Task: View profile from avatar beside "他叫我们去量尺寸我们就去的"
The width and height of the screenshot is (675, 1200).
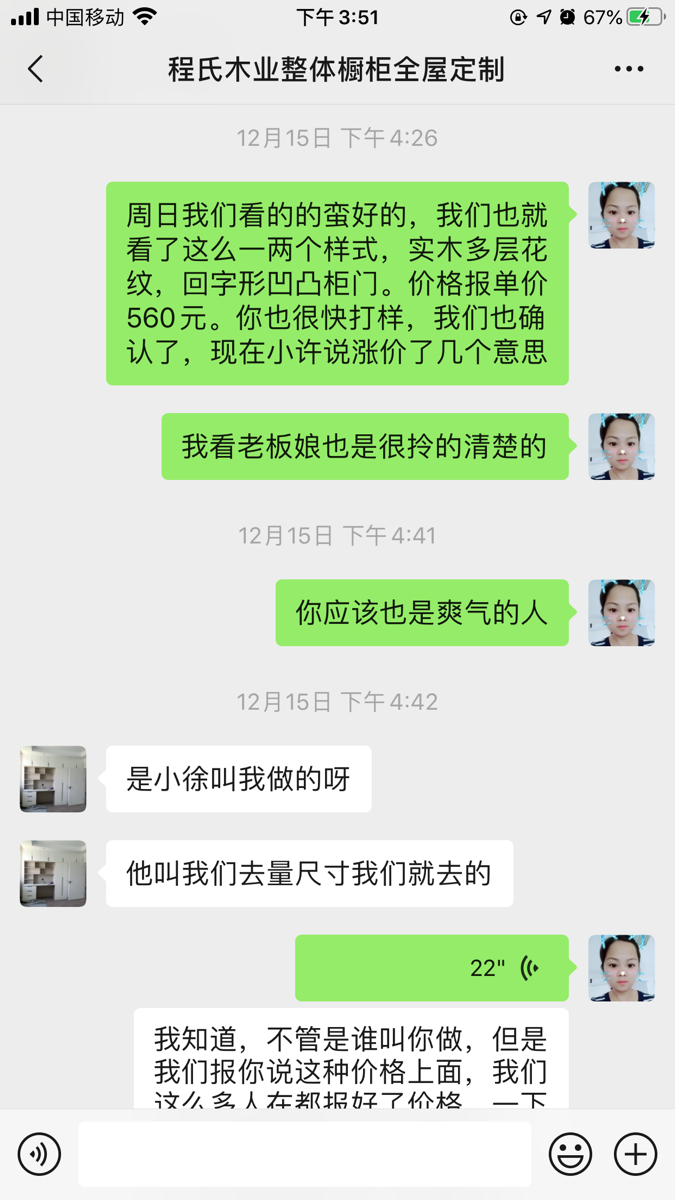Action: 53,874
